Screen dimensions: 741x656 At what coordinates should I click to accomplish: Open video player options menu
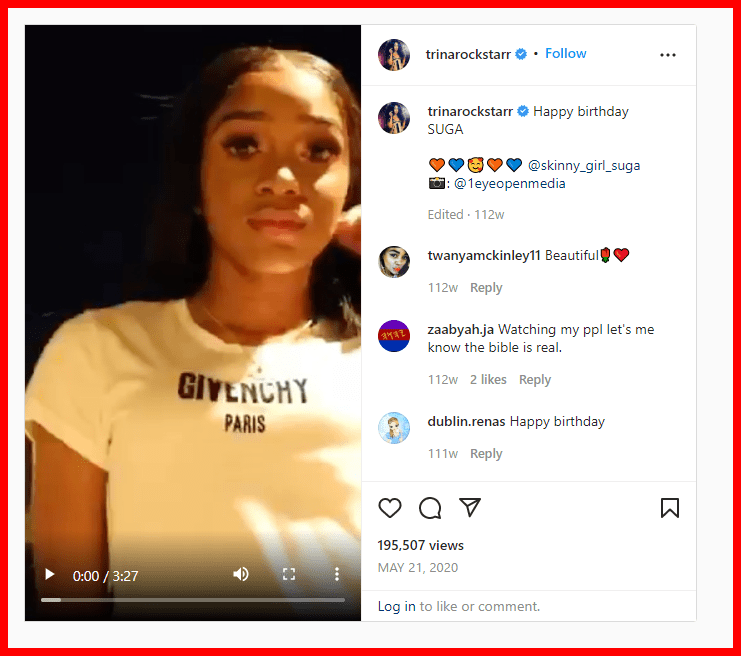[337, 574]
